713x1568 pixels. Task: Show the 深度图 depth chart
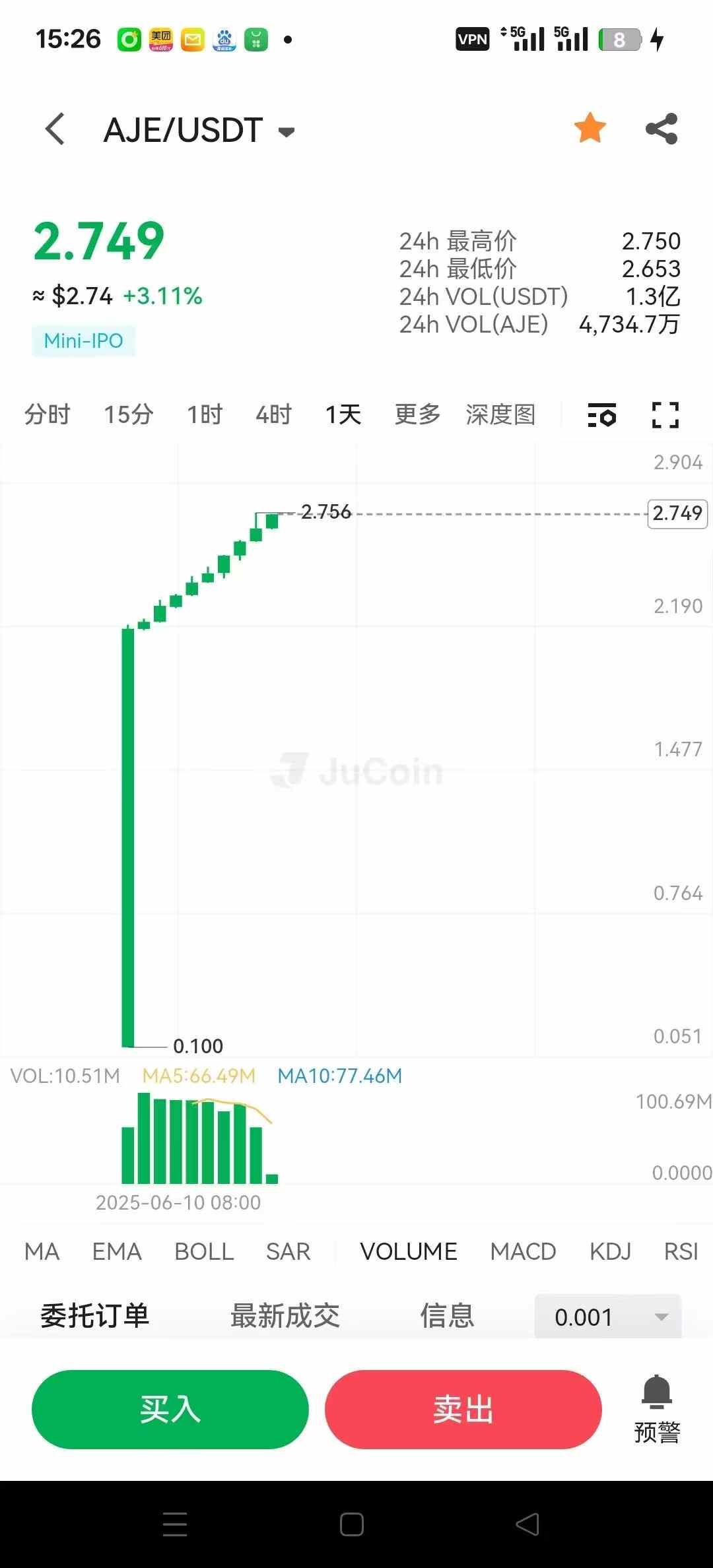pos(500,415)
